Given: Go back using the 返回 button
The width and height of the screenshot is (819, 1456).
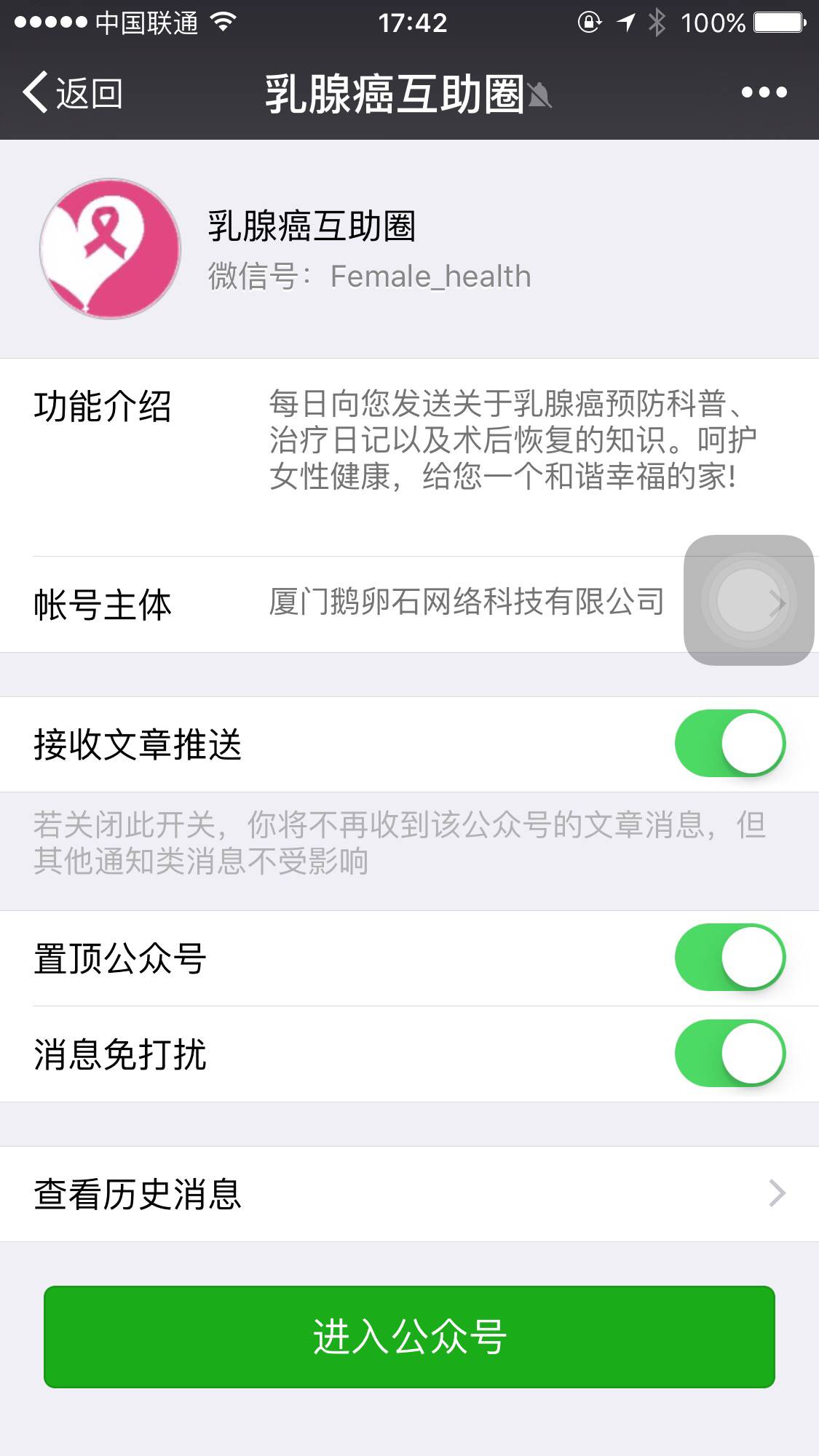Looking at the screenshot, I should point(73,92).
